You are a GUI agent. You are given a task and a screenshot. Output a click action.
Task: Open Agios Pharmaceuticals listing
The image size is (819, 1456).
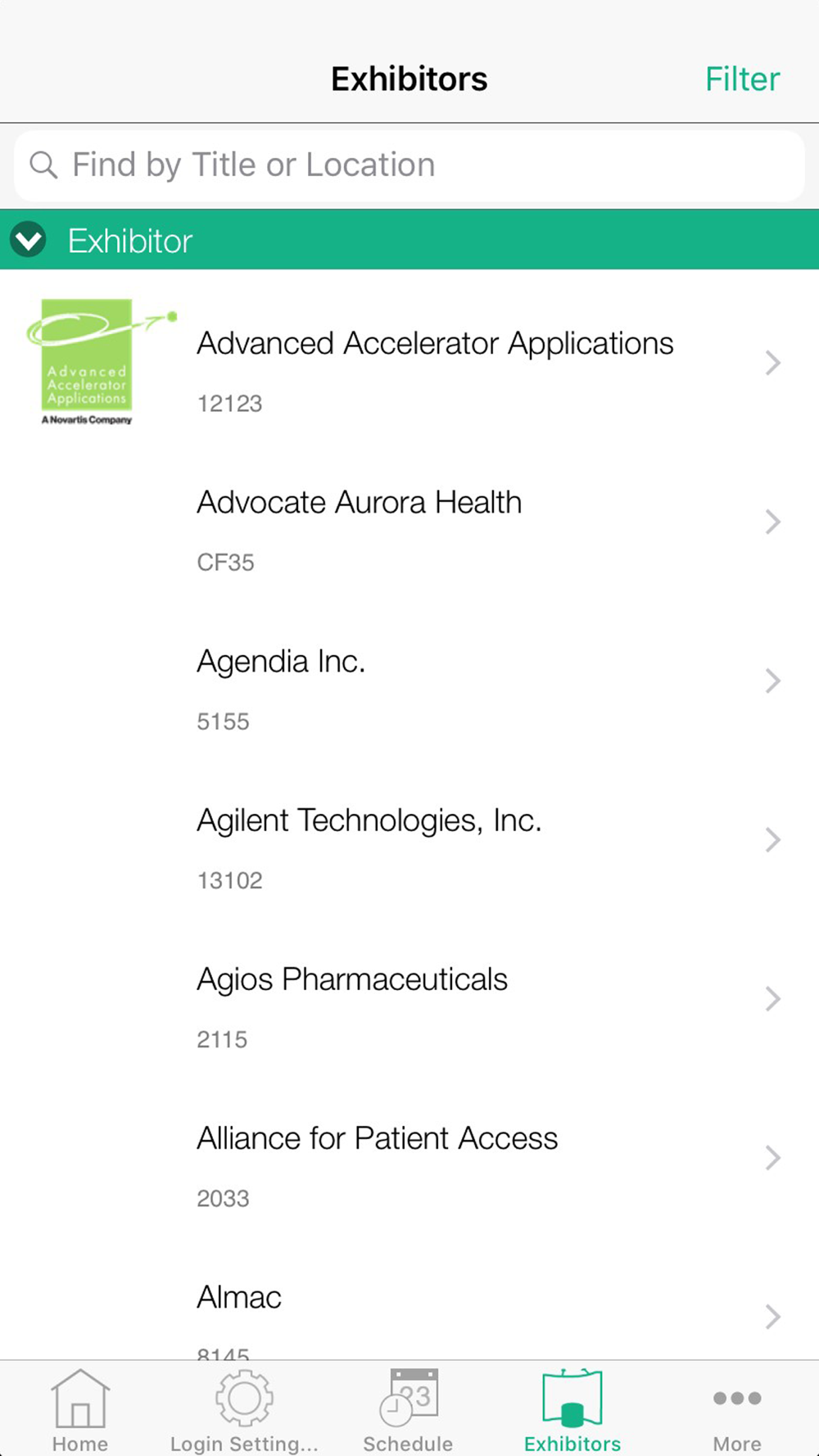[x=409, y=998]
